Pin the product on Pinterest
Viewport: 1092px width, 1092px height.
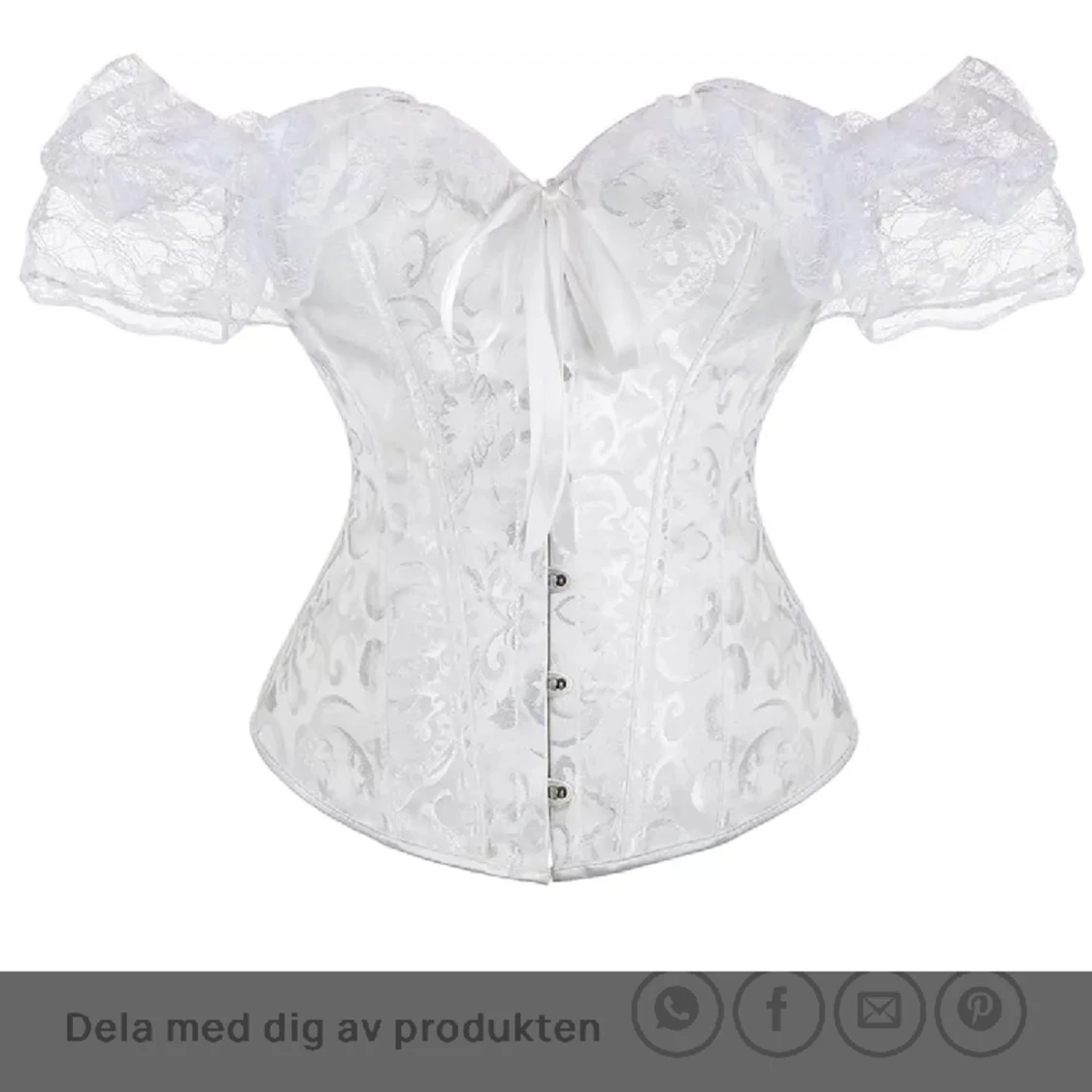click(x=980, y=1012)
